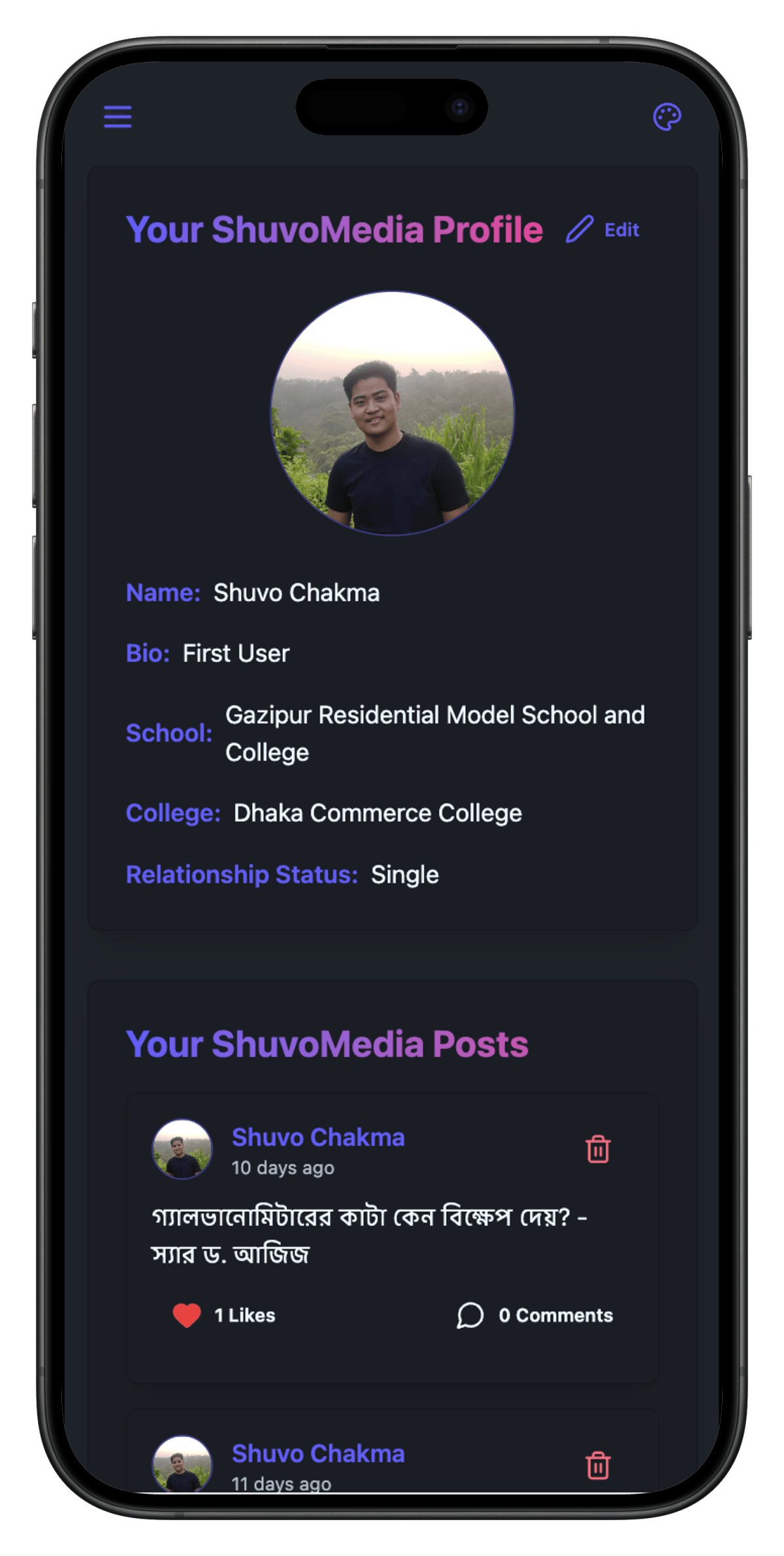784x1556 pixels.
Task: Click the 1 Likes label
Action: 246,1316
